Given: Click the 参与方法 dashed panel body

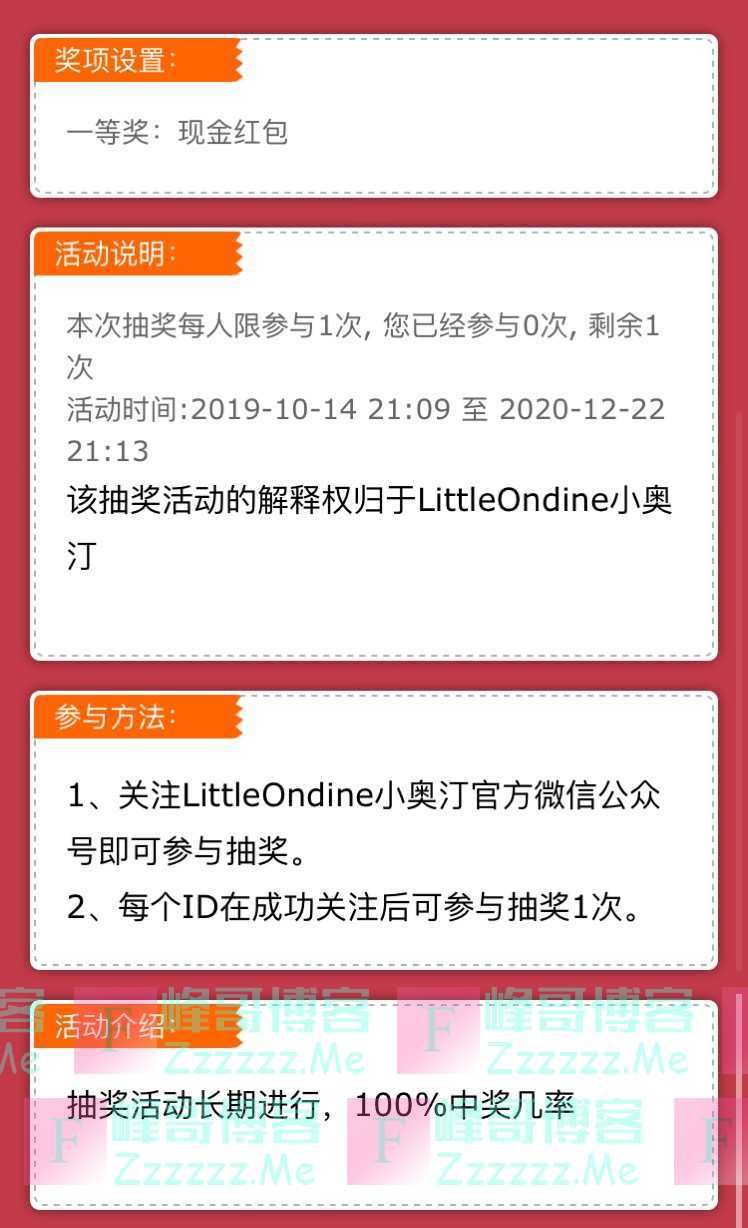Looking at the screenshot, I should coord(374,850).
